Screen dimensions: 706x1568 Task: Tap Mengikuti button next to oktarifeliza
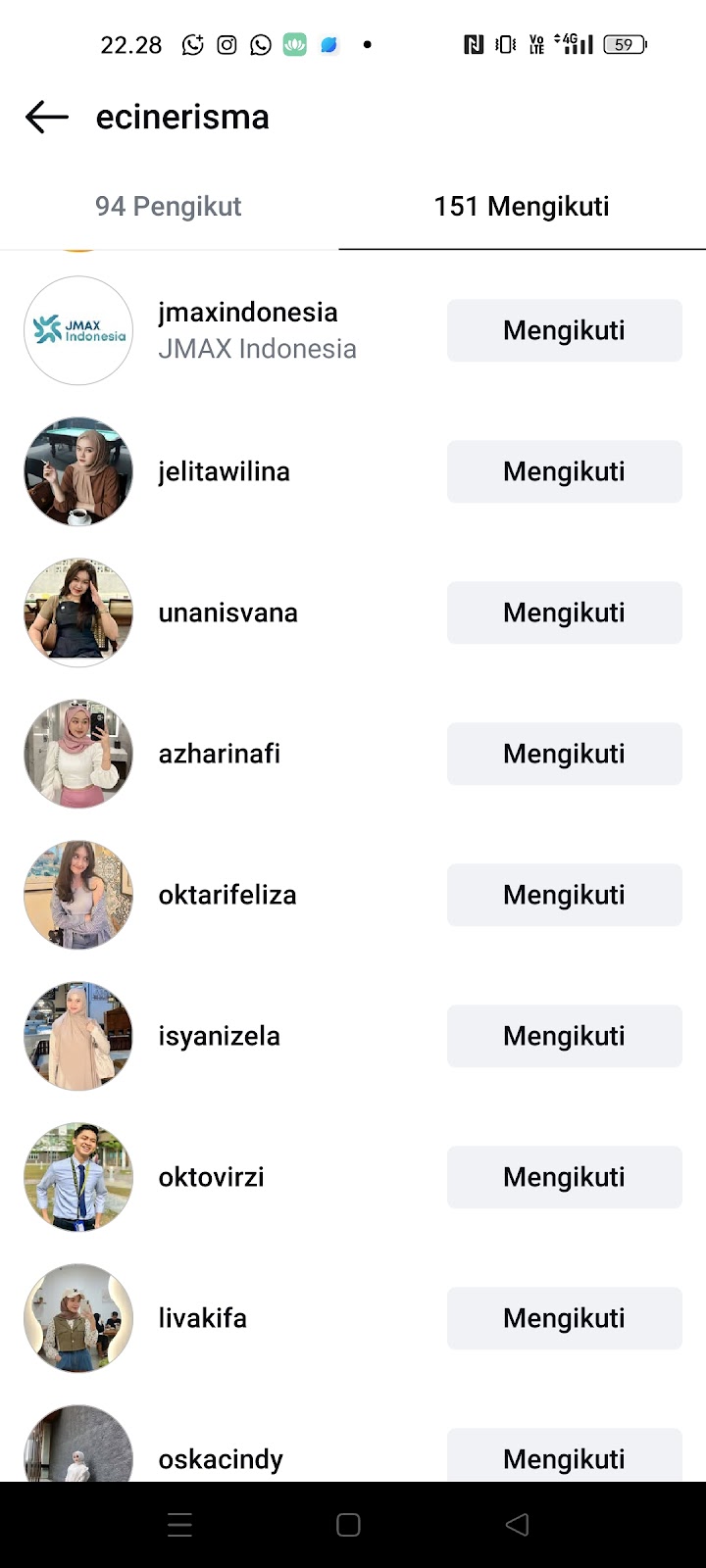(x=564, y=895)
